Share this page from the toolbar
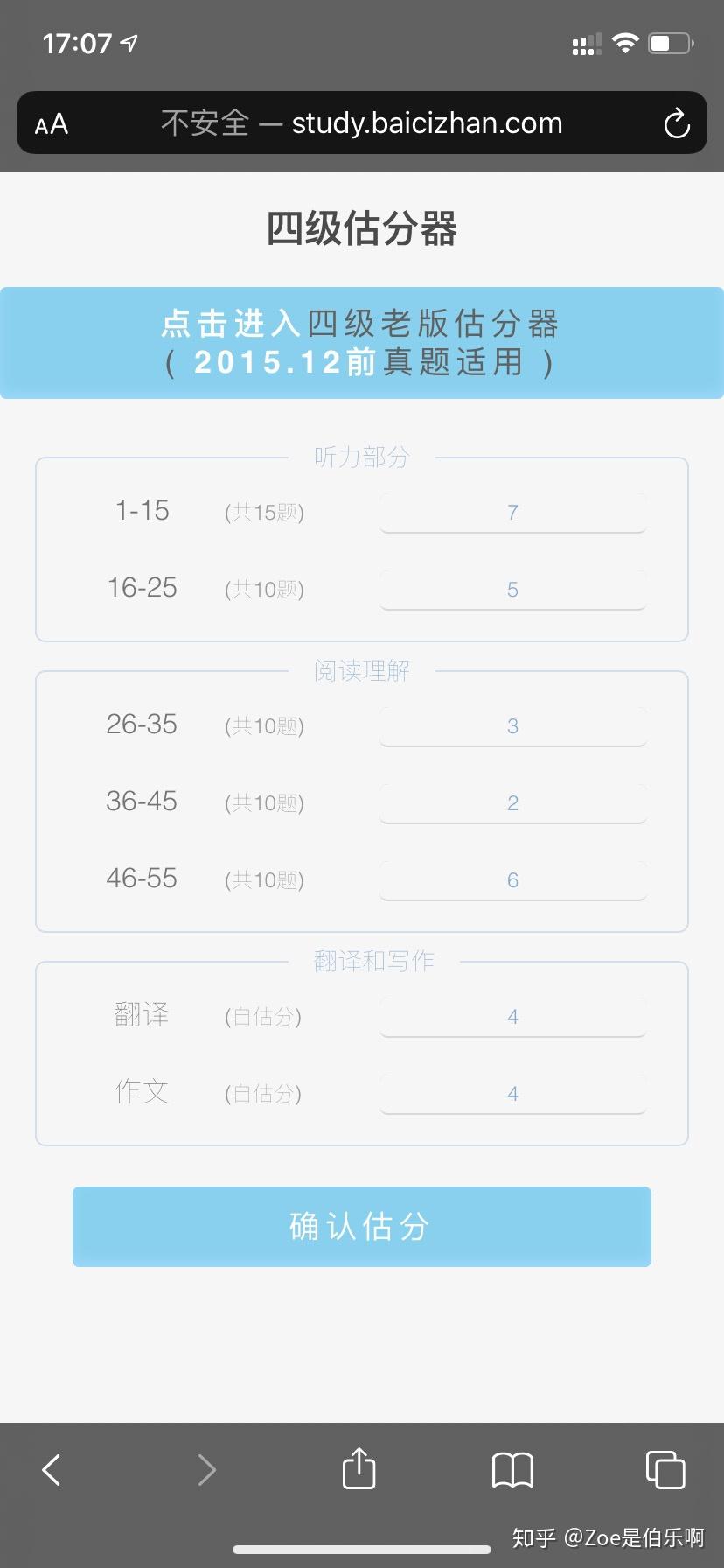 [359, 1468]
